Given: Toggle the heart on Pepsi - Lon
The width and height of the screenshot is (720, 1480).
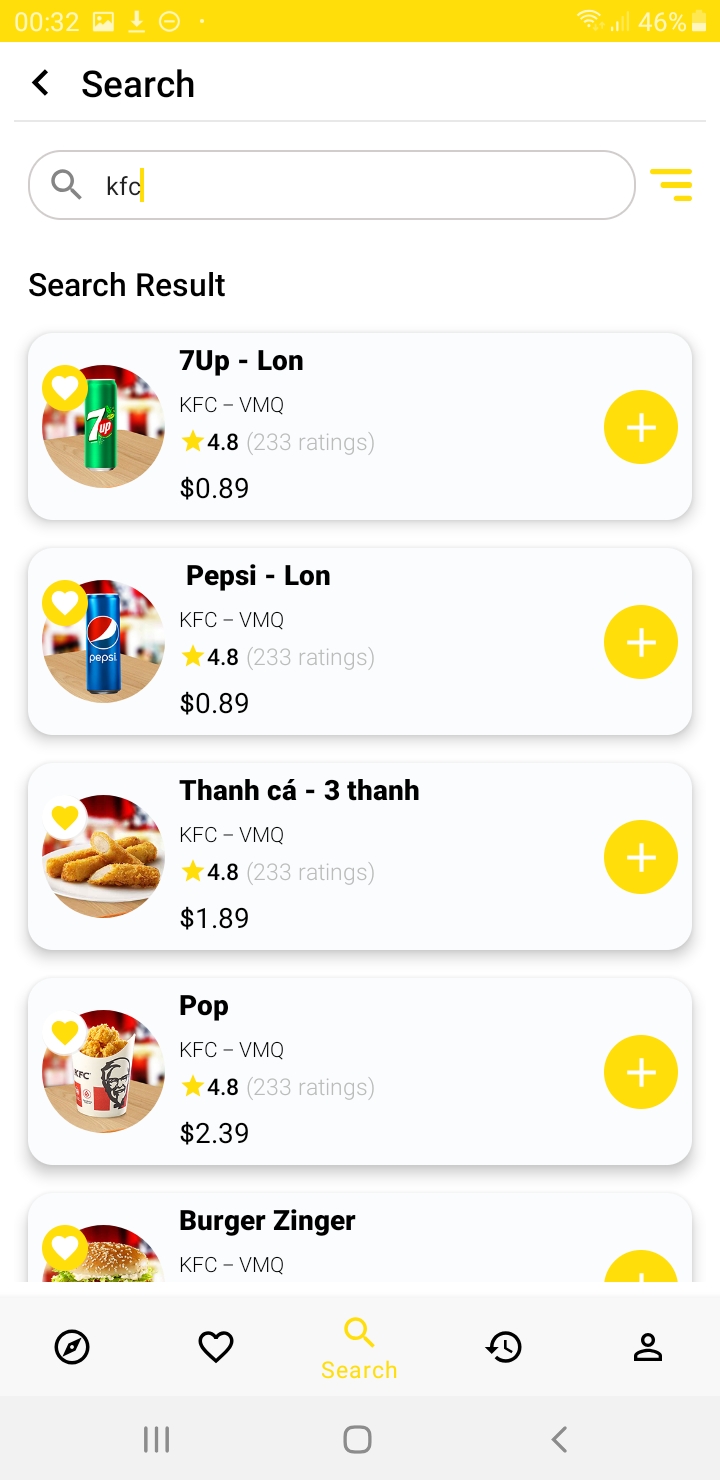Looking at the screenshot, I should (x=65, y=603).
